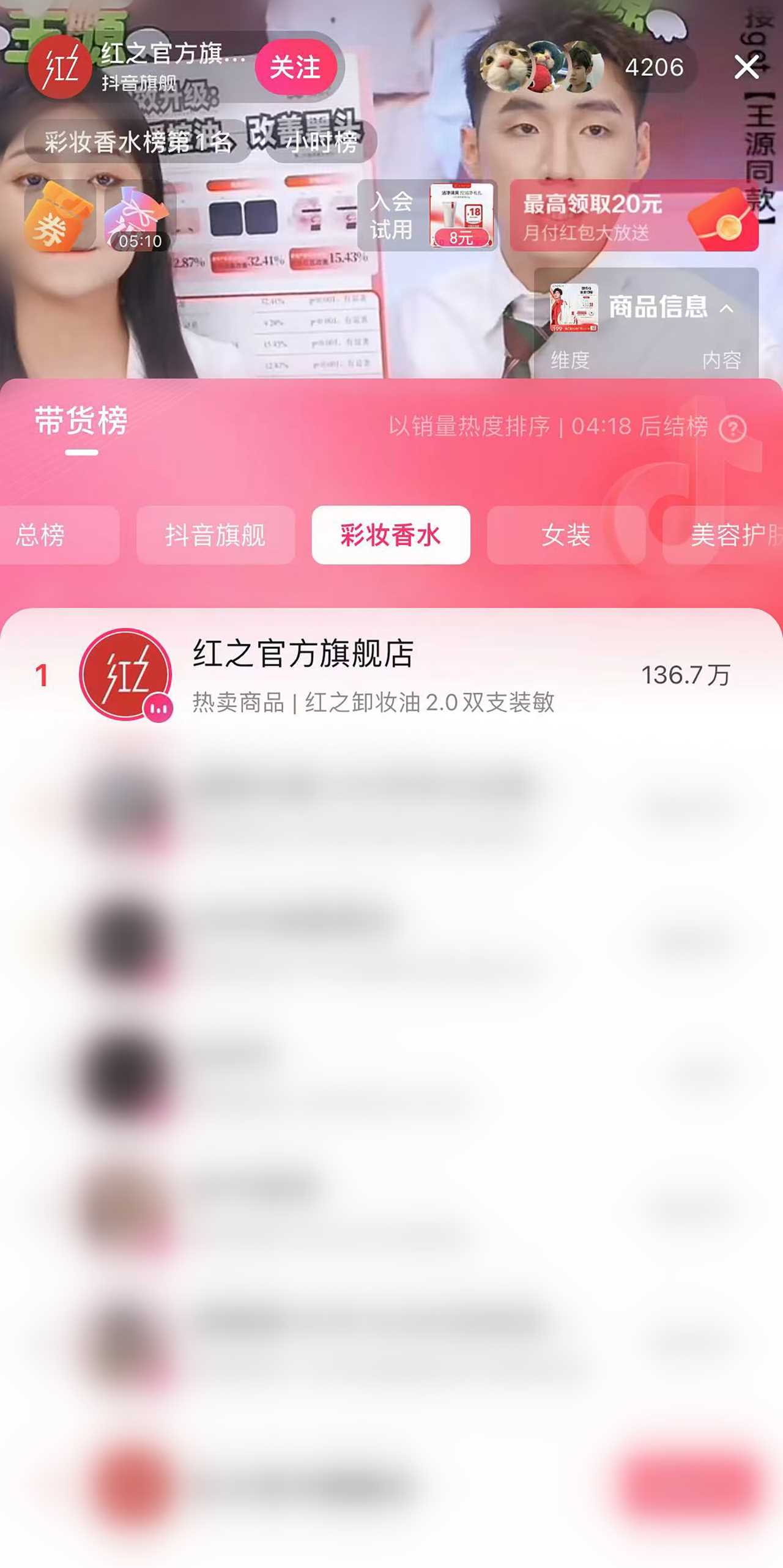Open the 入会试用 8元 offer
The image size is (783, 1568).
[x=427, y=215]
